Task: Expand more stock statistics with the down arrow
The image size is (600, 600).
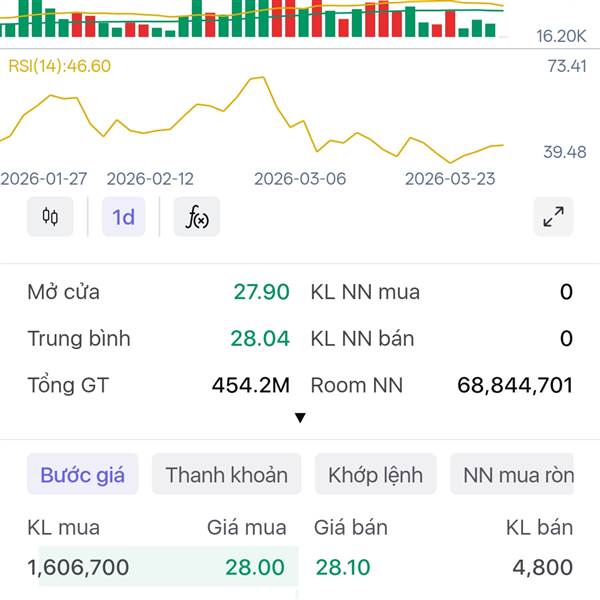Action: coord(300,418)
